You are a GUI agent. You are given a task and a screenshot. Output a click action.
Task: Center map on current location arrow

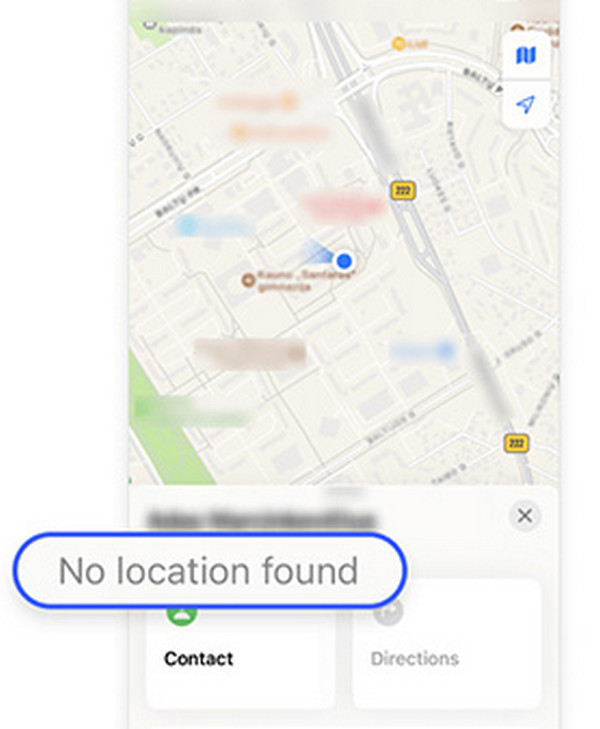tap(525, 104)
